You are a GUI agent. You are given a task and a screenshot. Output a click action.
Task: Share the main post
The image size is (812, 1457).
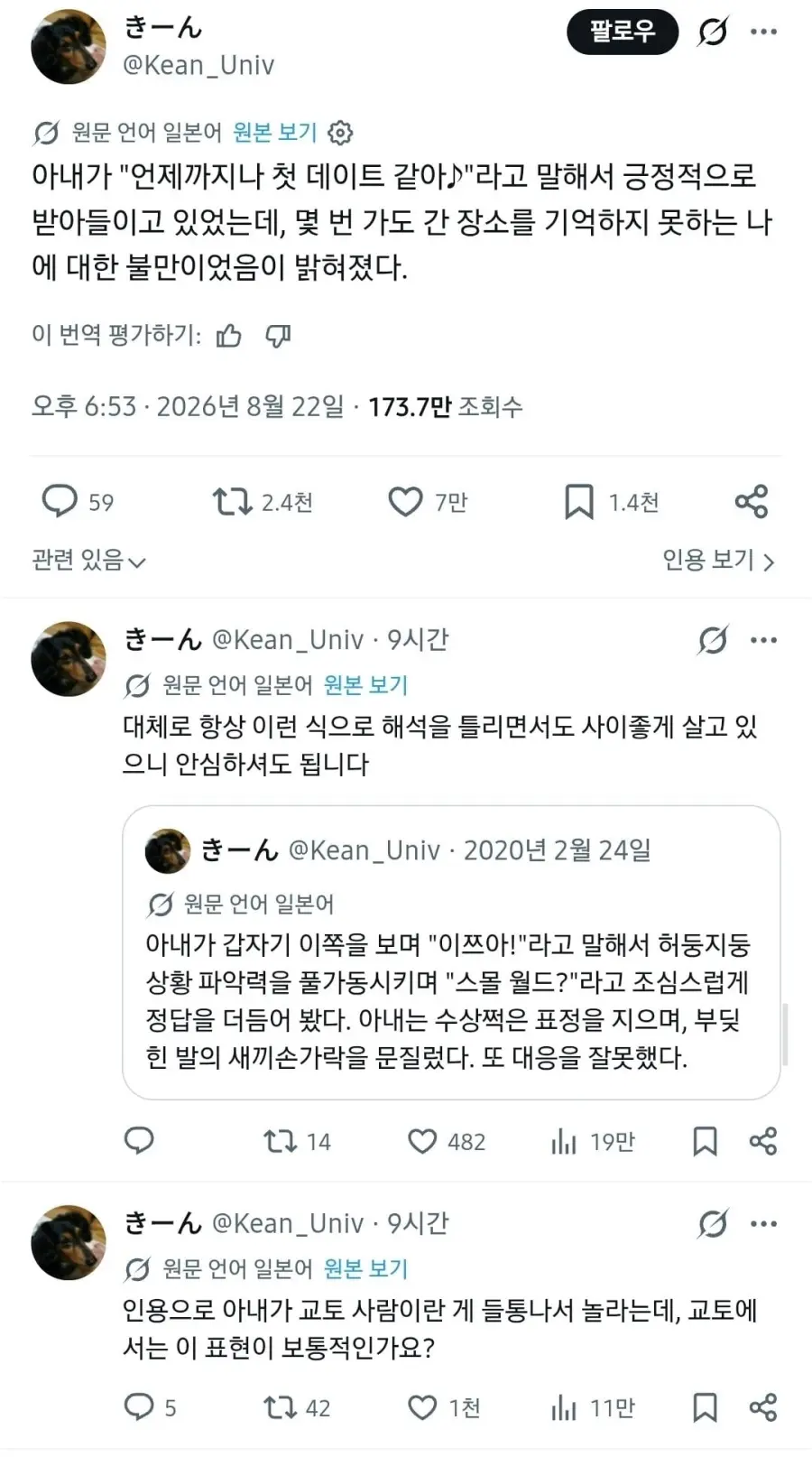point(751,501)
